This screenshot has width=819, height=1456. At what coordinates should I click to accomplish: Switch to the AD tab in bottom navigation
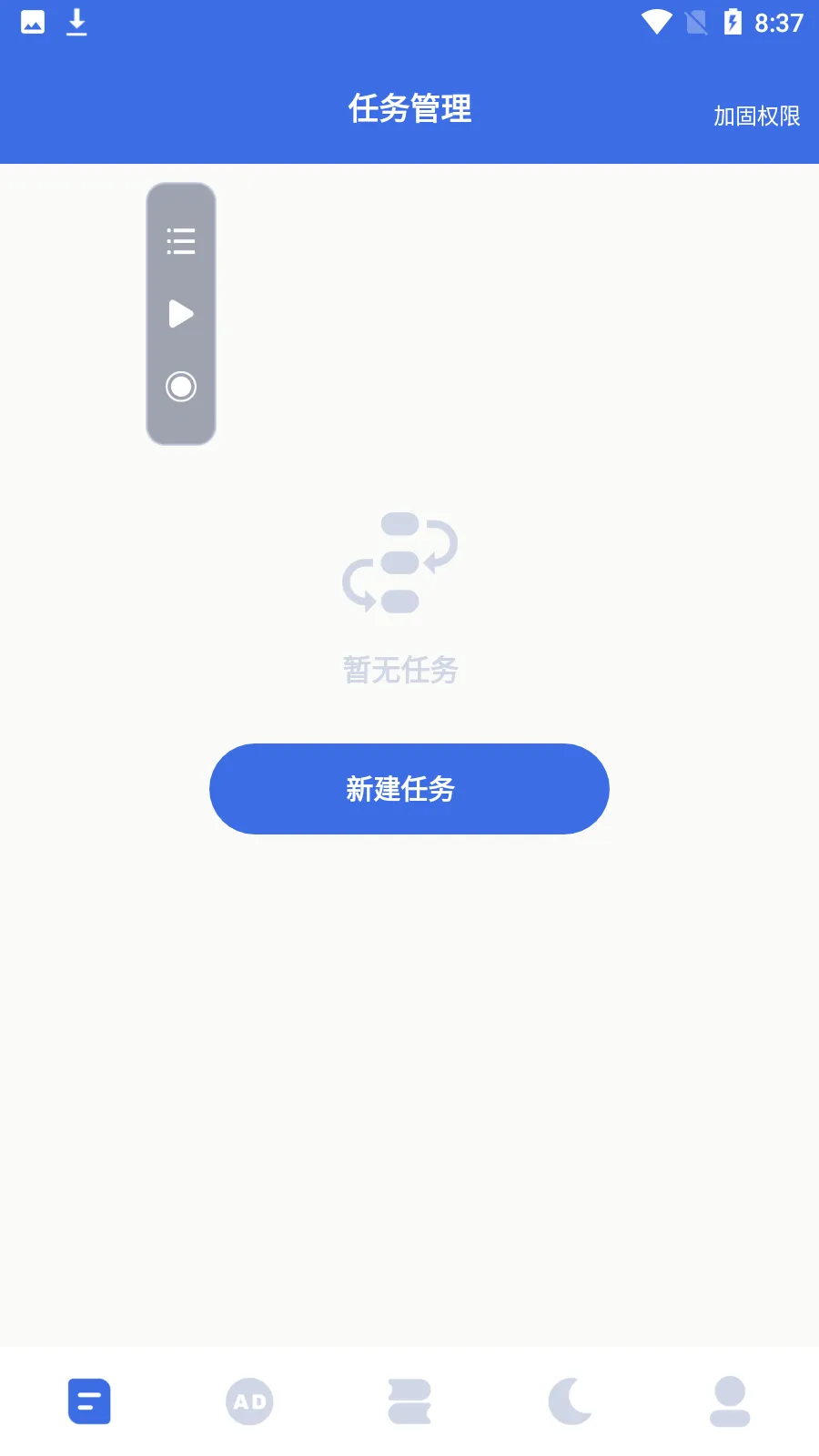click(249, 1401)
